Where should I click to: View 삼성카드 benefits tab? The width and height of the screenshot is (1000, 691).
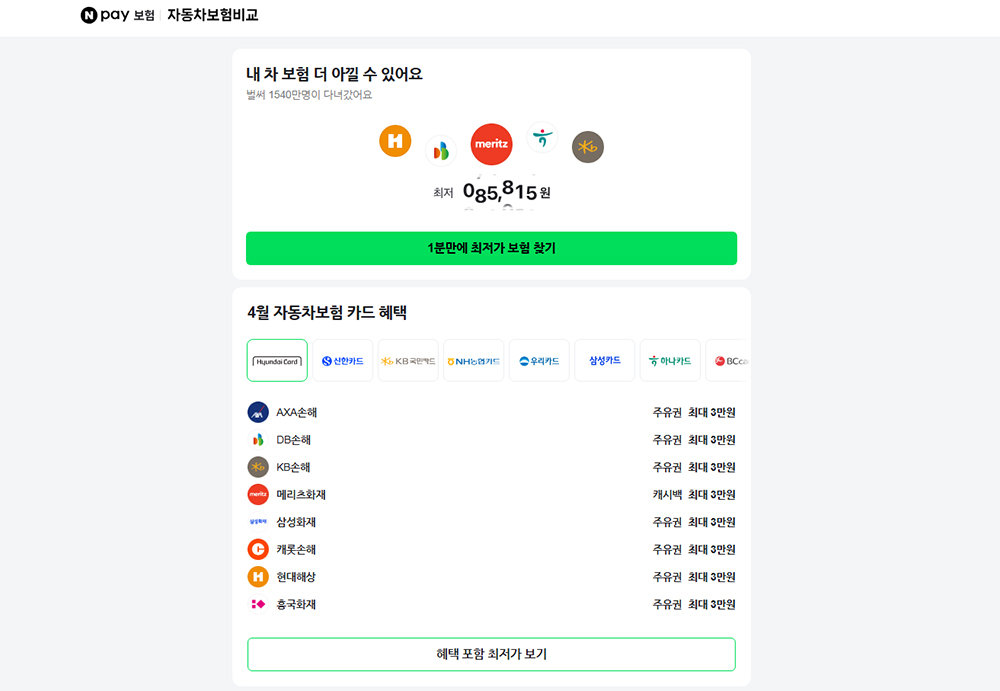pos(604,361)
